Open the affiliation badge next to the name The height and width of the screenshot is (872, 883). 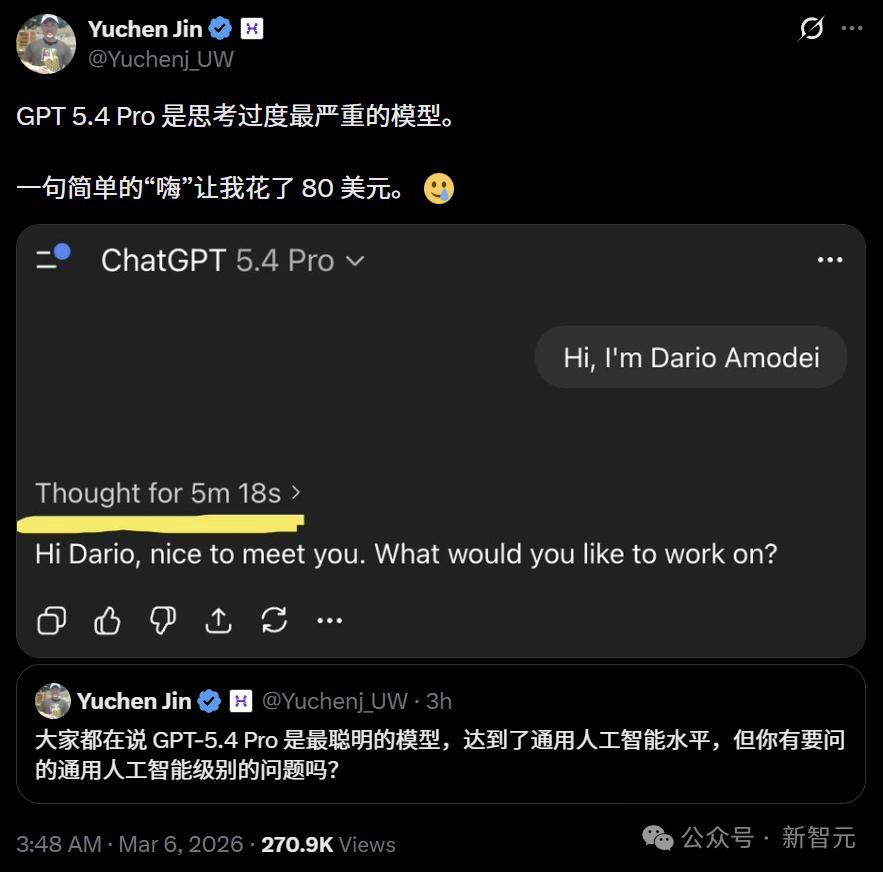pos(252,29)
